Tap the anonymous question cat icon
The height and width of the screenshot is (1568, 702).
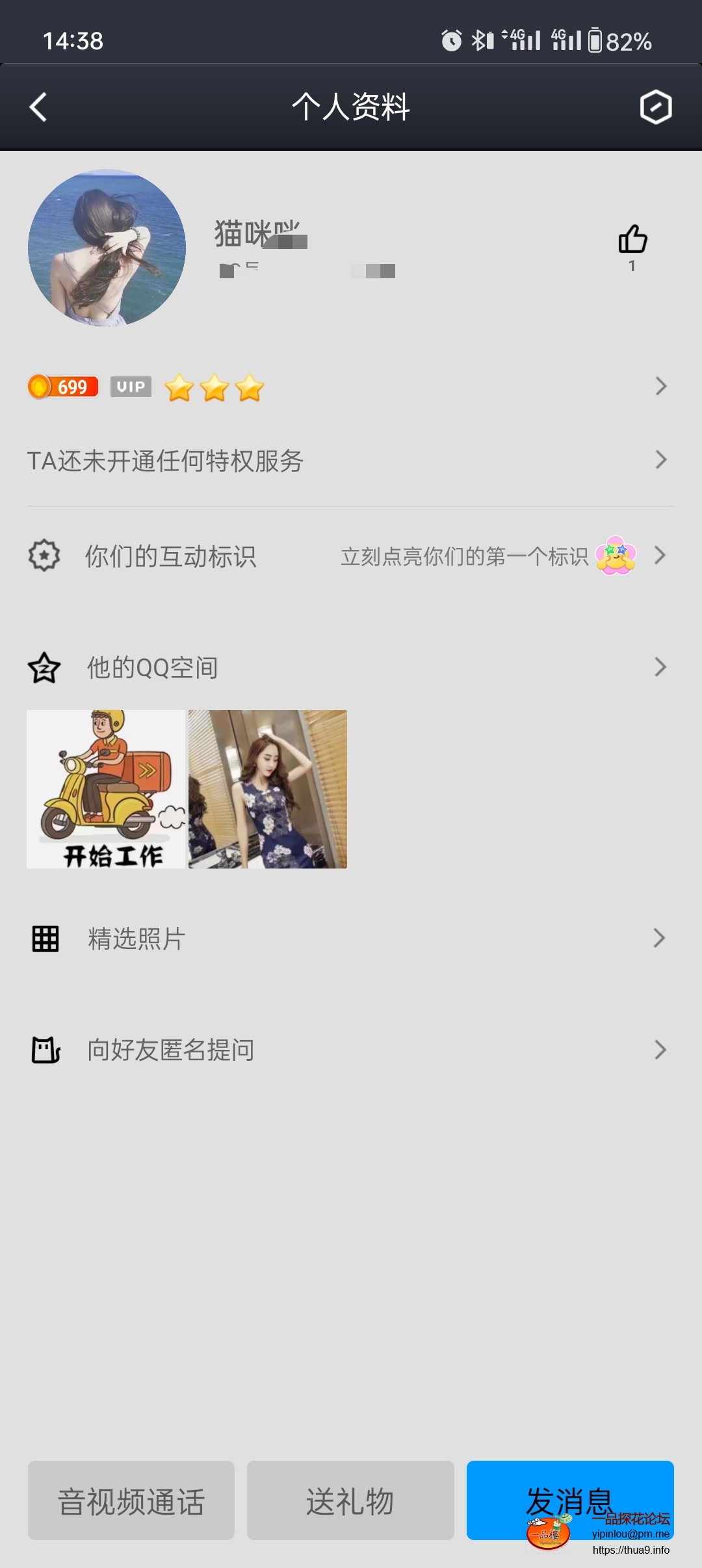pyautogui.click(x=43, y=1049)
